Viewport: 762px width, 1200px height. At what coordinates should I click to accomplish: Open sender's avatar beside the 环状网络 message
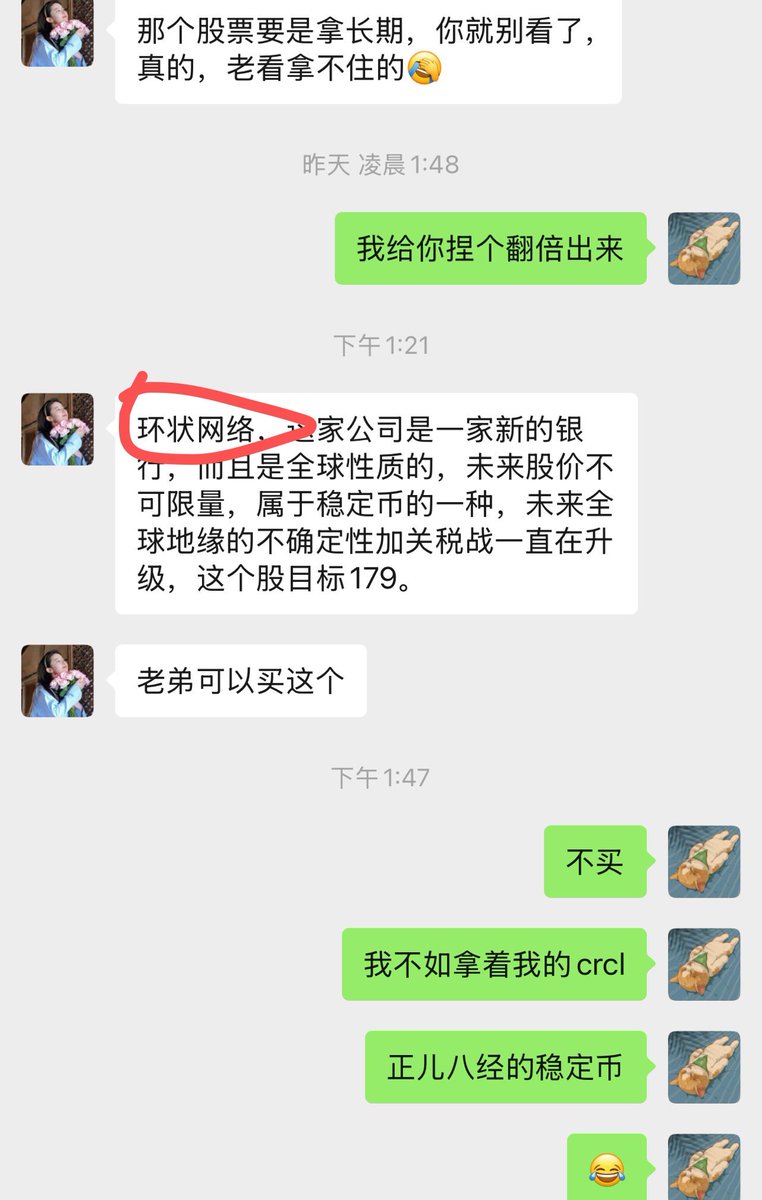coord(57,429)
